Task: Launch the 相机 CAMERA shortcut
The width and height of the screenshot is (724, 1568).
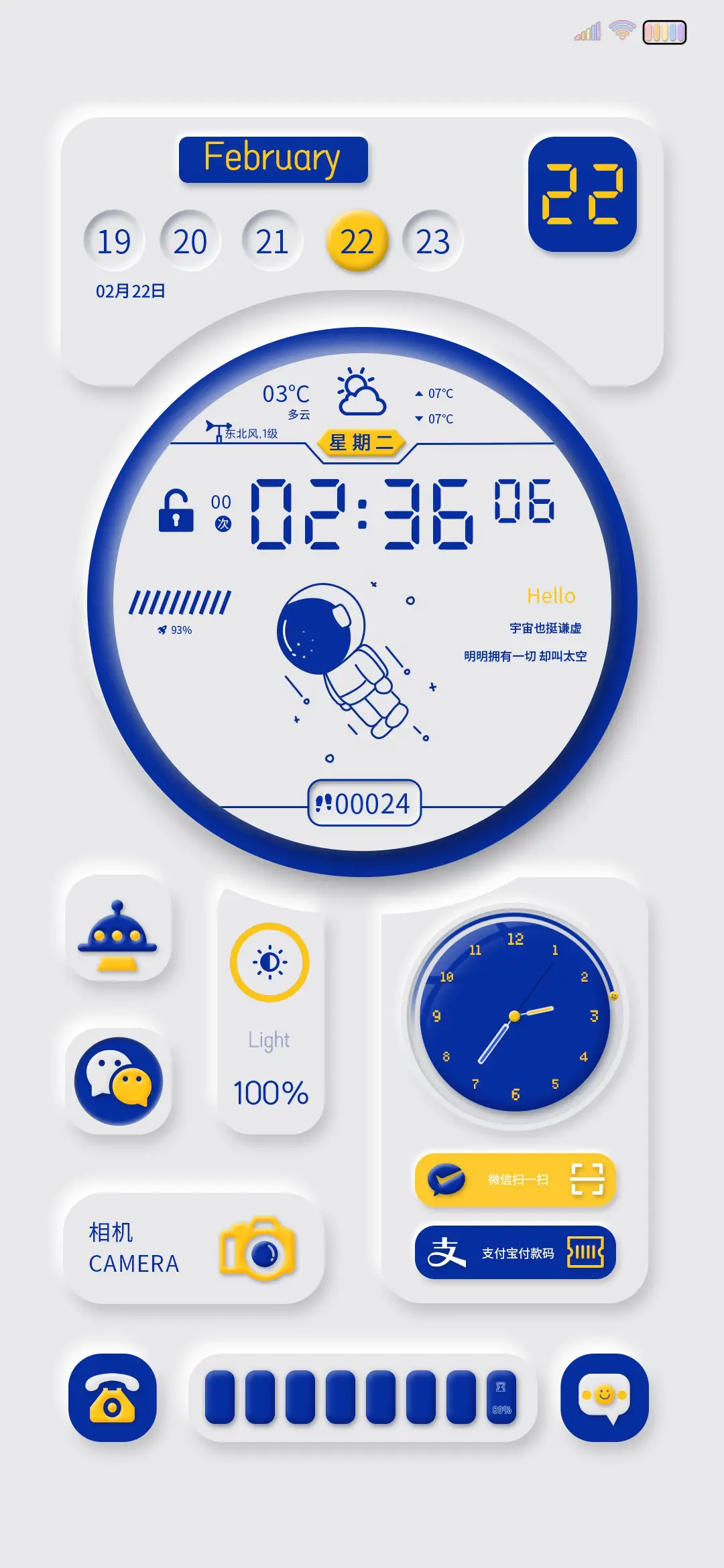Action: coord(194,1248)
